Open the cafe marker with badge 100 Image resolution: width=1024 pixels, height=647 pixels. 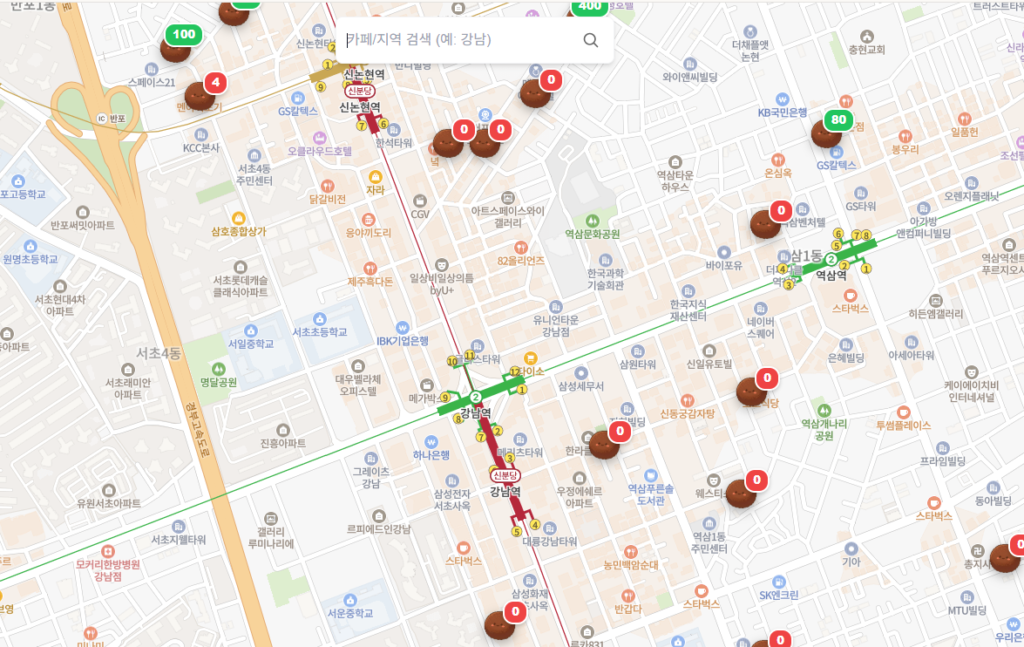click(176, 46)
